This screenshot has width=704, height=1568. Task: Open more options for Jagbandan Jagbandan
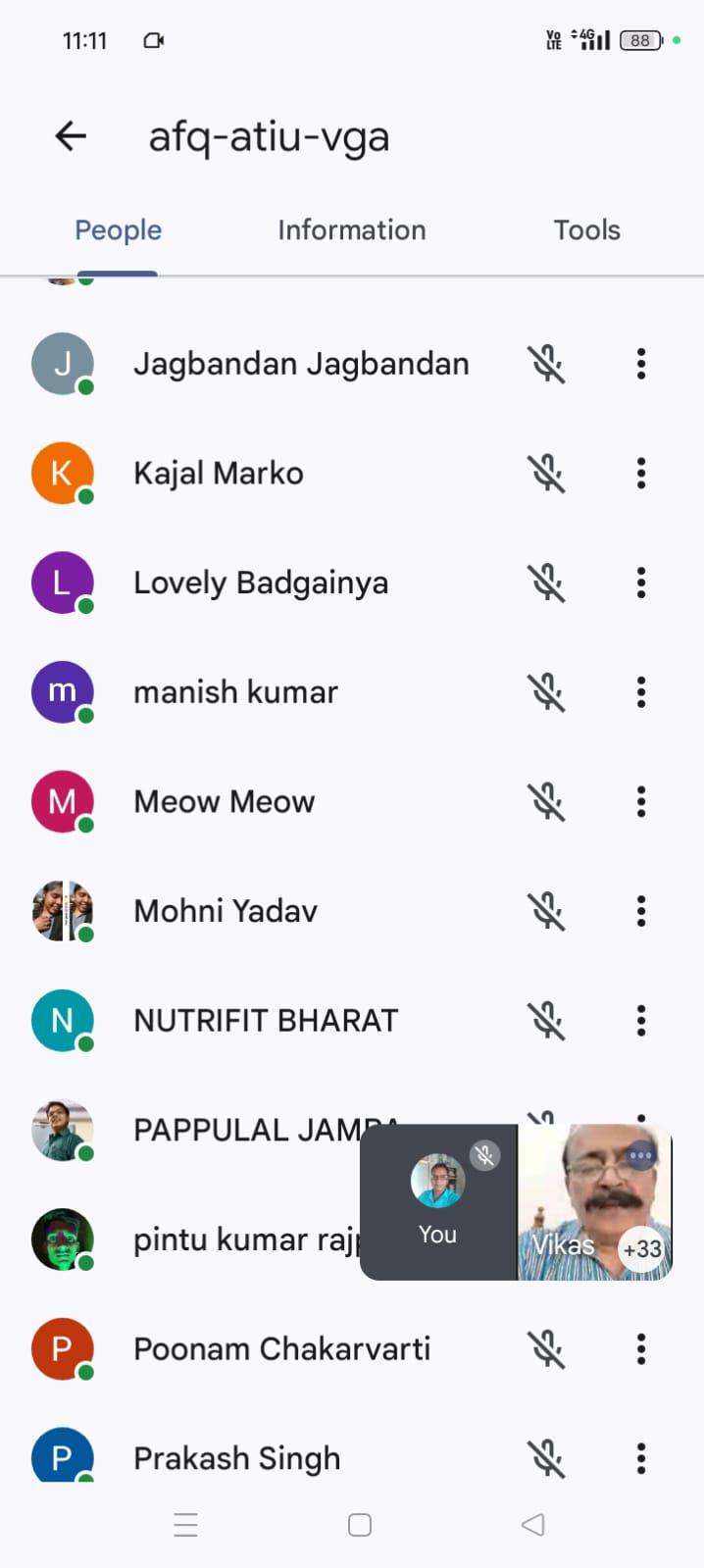pyautogui.click(x=641, y=364)
